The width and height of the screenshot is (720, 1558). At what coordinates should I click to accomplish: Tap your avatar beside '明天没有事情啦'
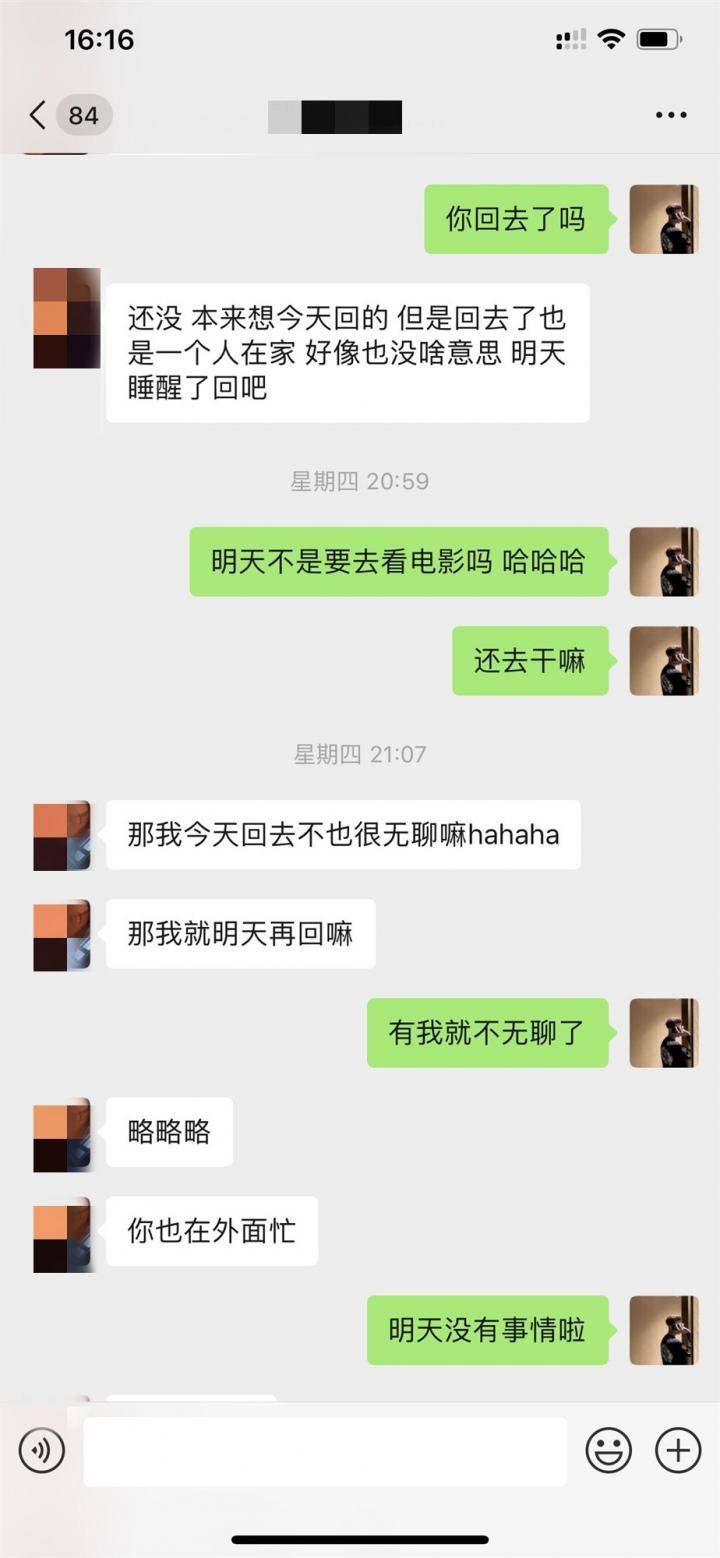click(x=665, y=1330)
